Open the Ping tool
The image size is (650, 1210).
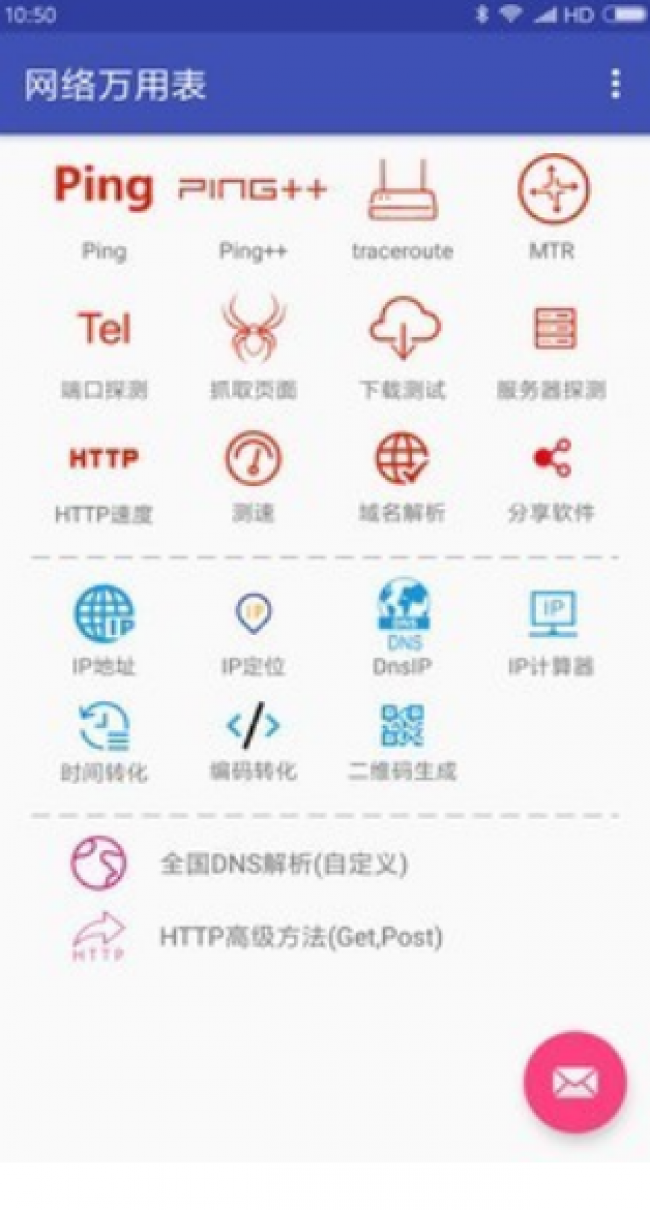(104, 212)
